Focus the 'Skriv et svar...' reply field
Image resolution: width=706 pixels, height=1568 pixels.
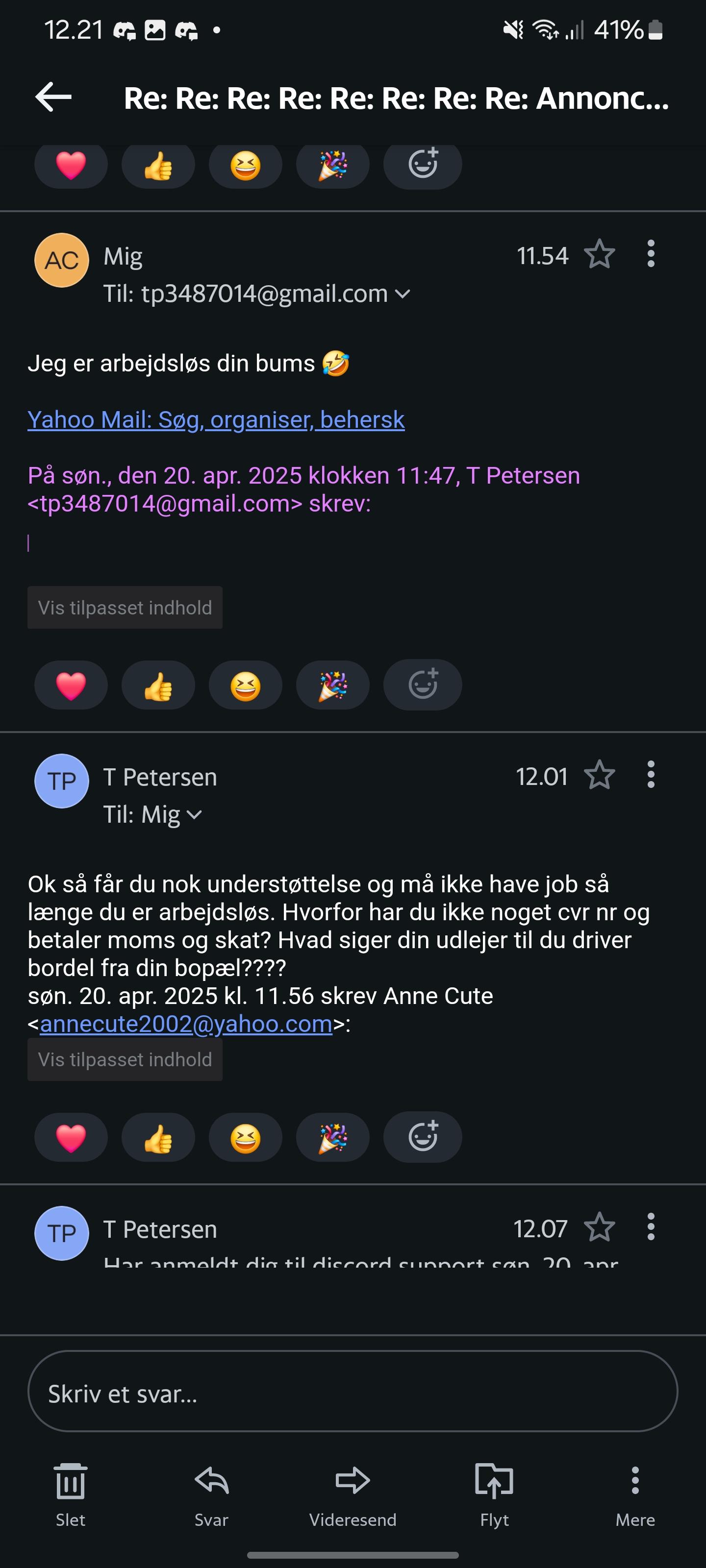pyautogui.click(x=353, y=1393)
